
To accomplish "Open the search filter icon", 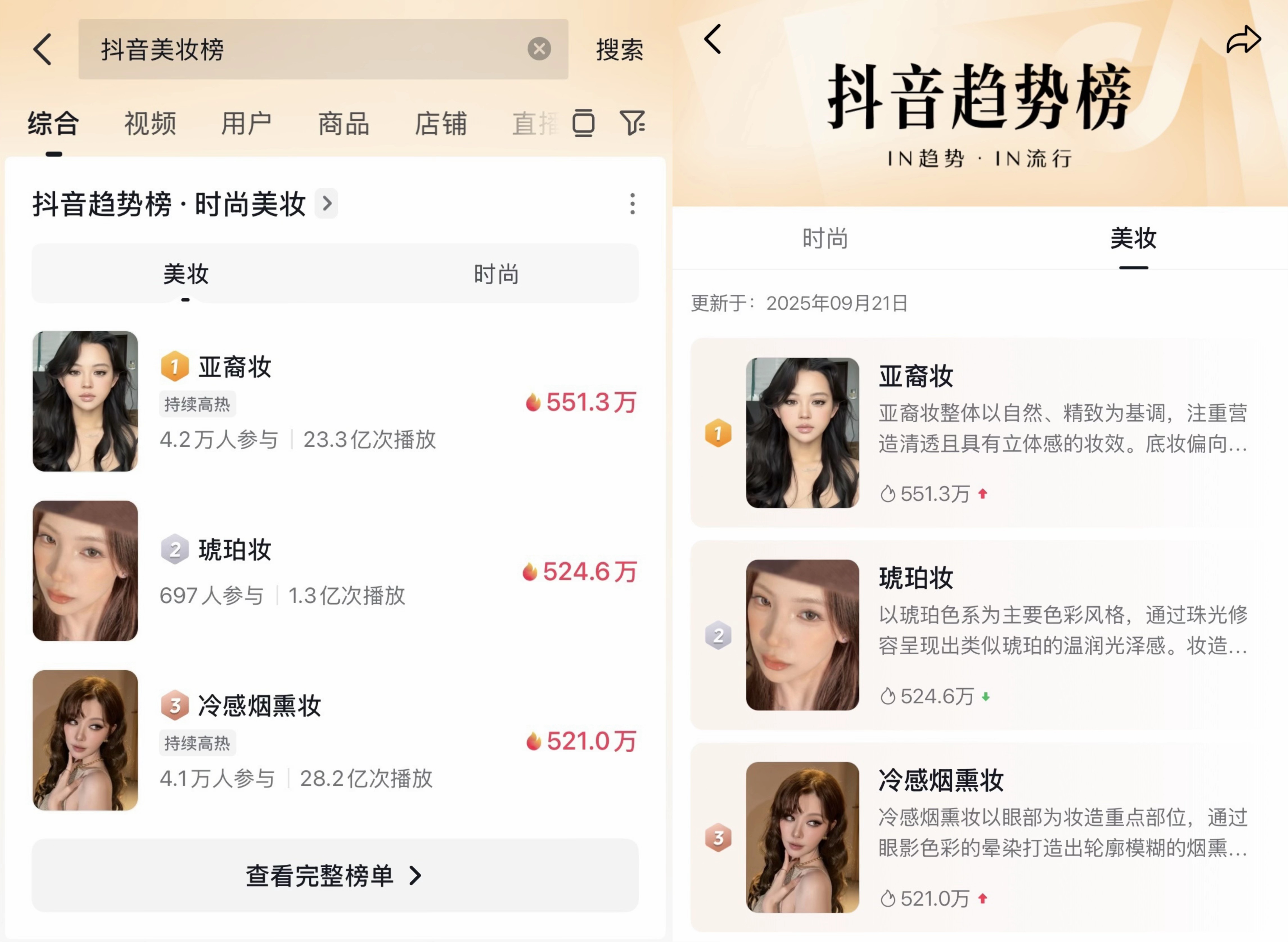I will [632, 123].
